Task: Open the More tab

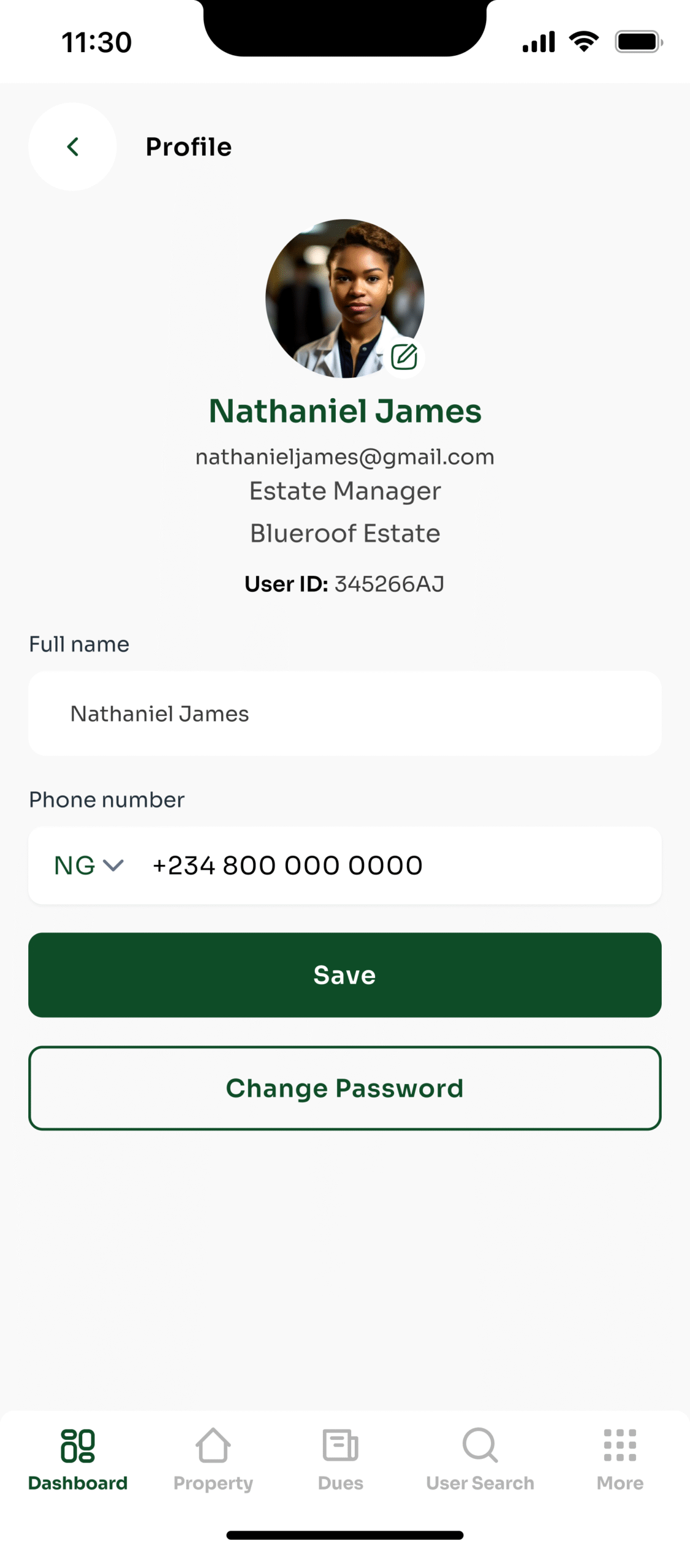Action: pyautogui.click(x=620, y=1460)
